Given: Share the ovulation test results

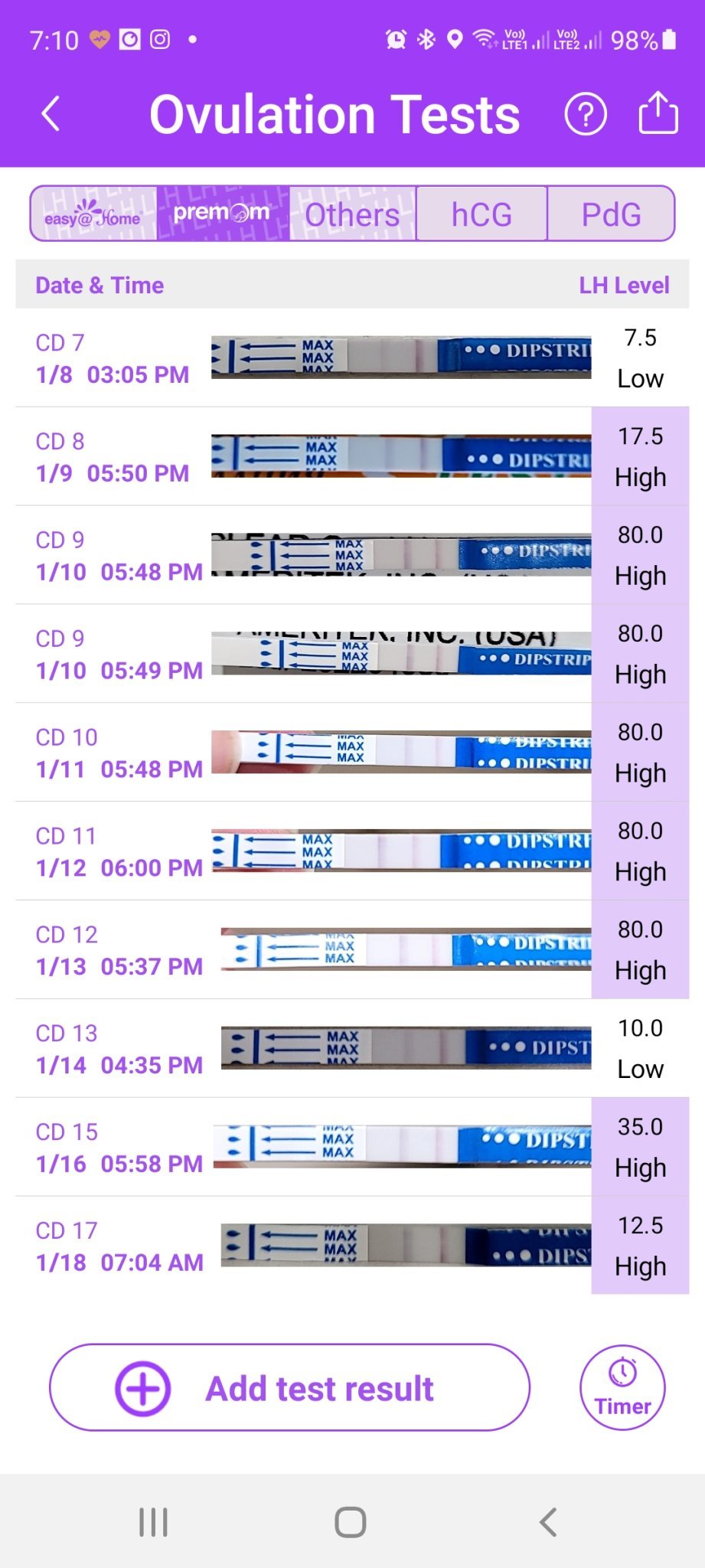Looking at the screenshot, I should click(x=658, y=113).
